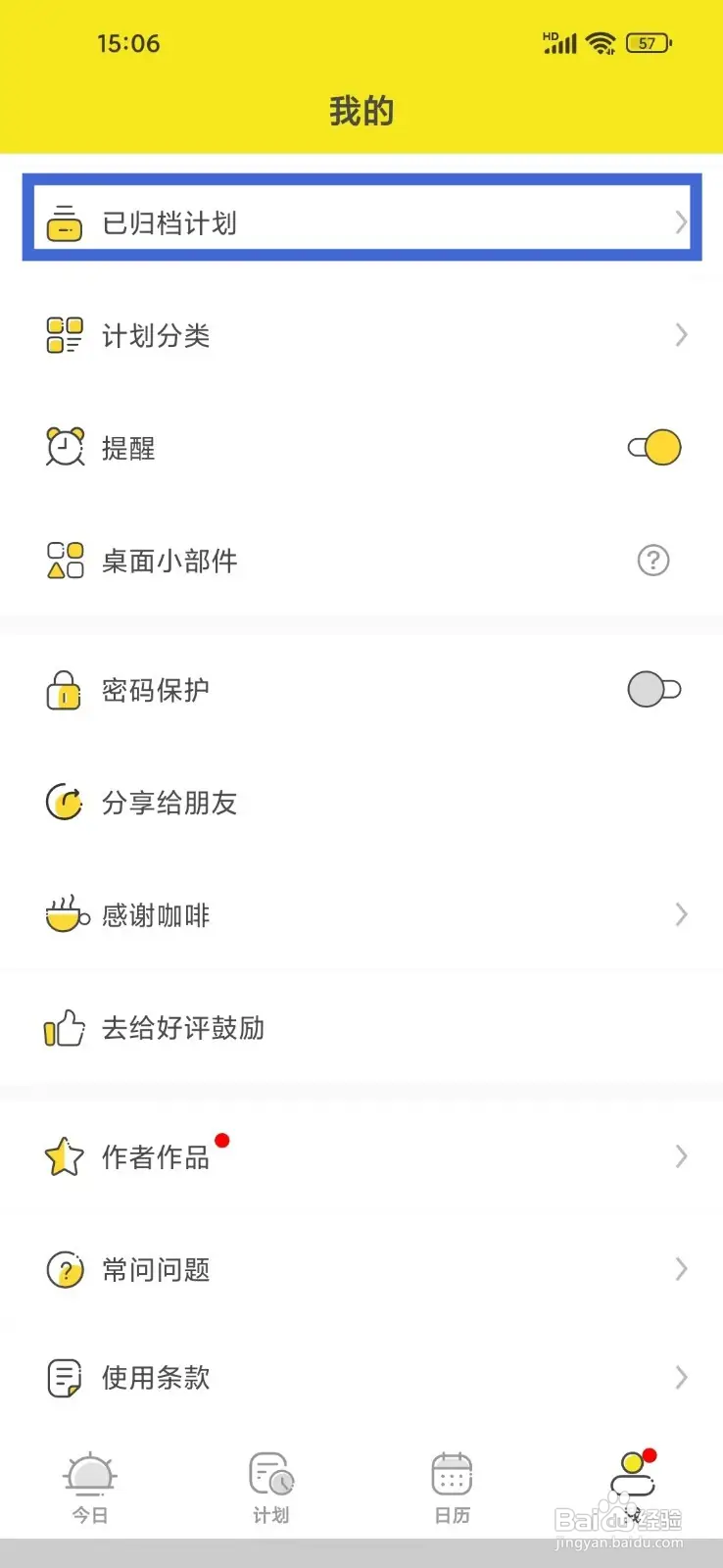The height and width of the screenshot is (1568, 723).
Task: Enable 密码保护 password protection
Action: (x=654, y=689)
